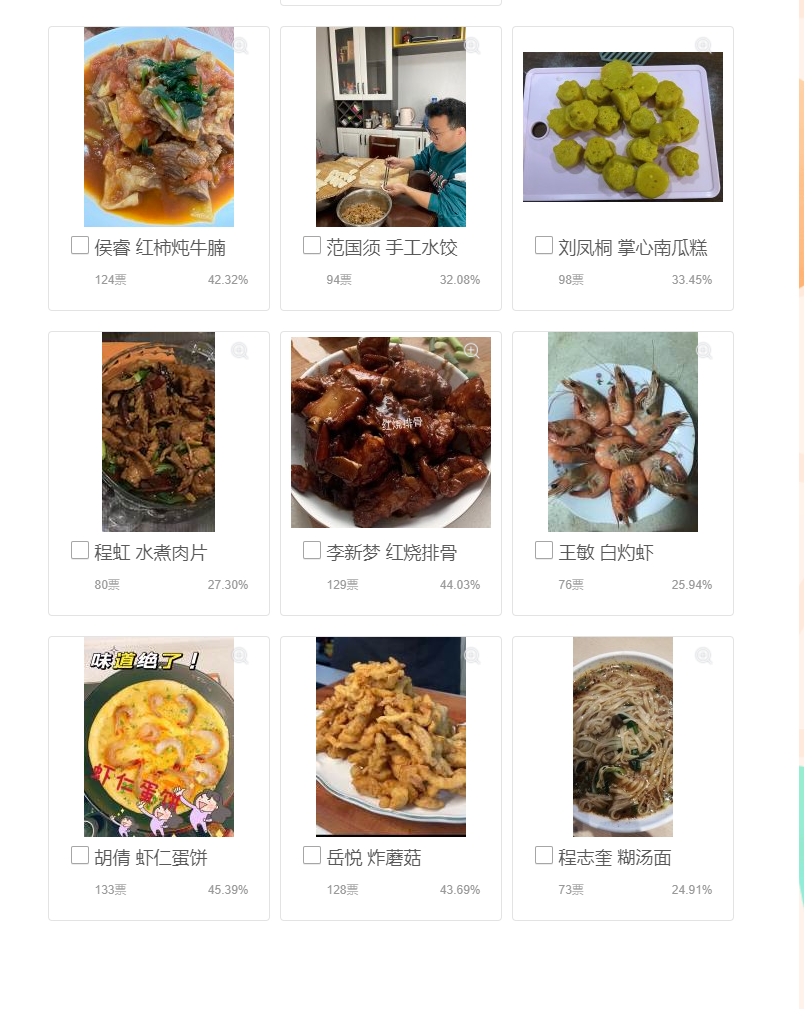Open magnifier on 水煮肉片 image
This screenshot has height=1009, width=804.
[x=240, y=351]
